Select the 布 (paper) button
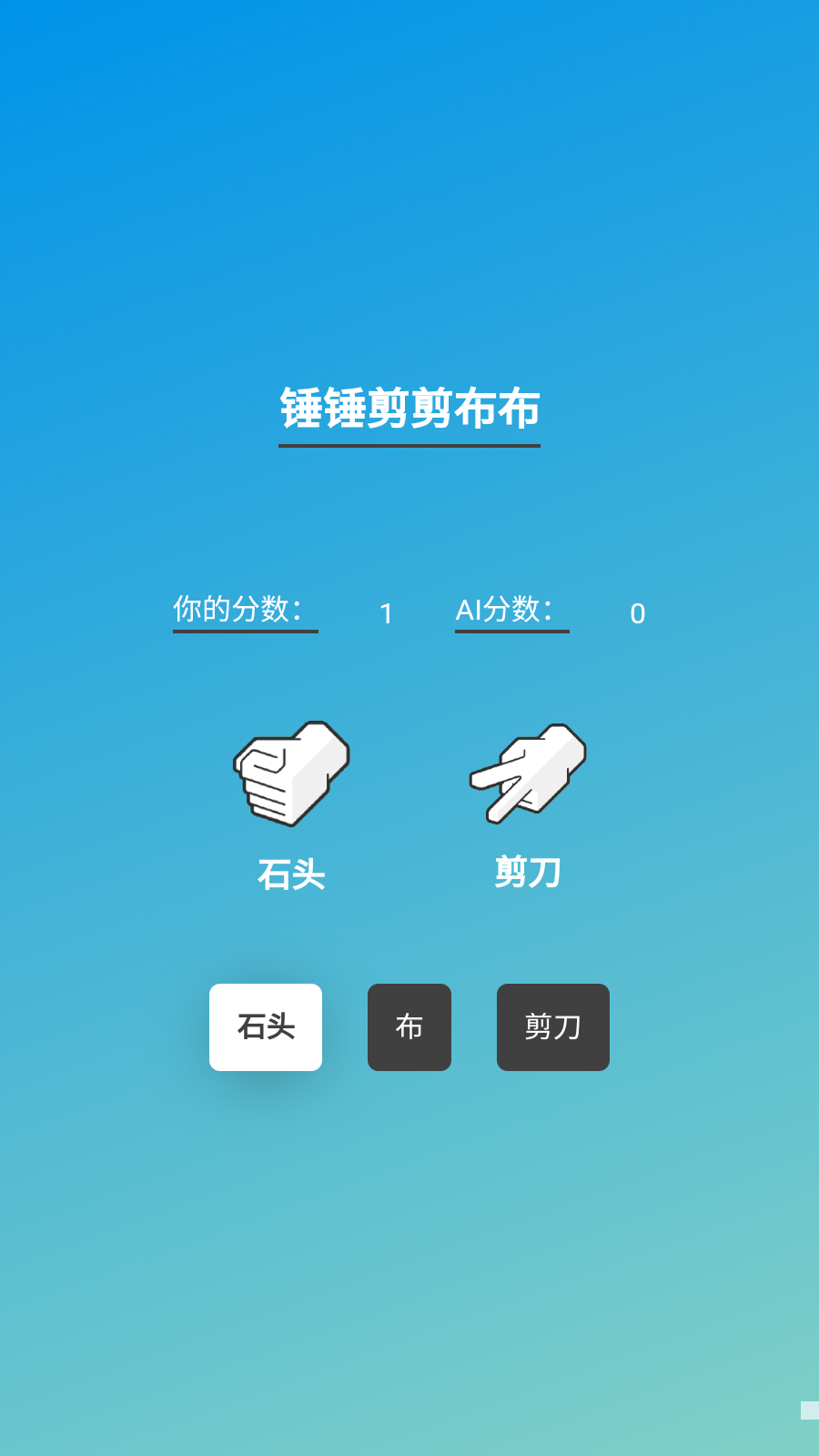Screen dimensions: 819x1456 (409, 1027)
